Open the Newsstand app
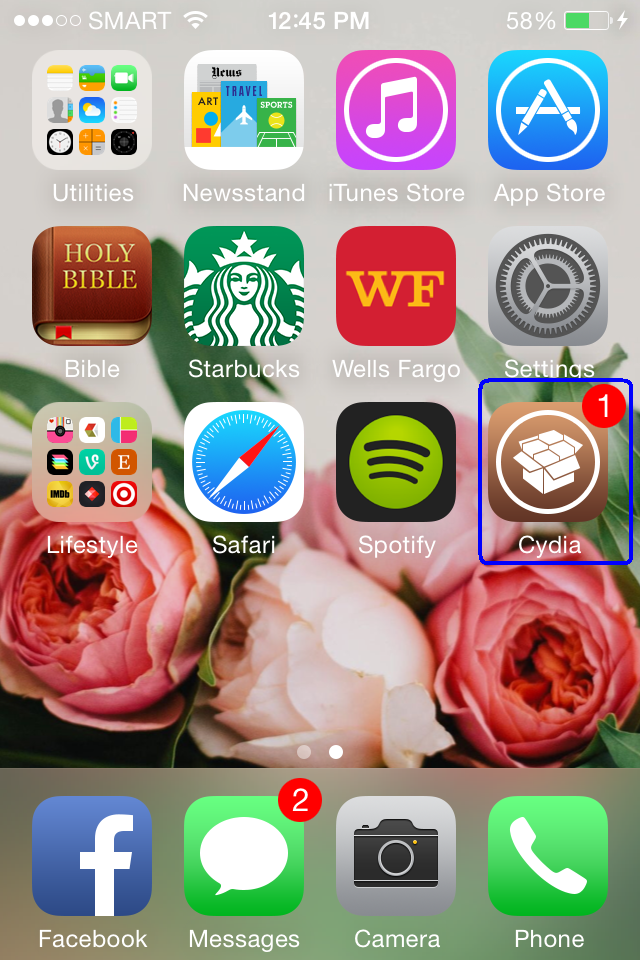The width and height of the screenshot is (640, 960). (244, 110)
